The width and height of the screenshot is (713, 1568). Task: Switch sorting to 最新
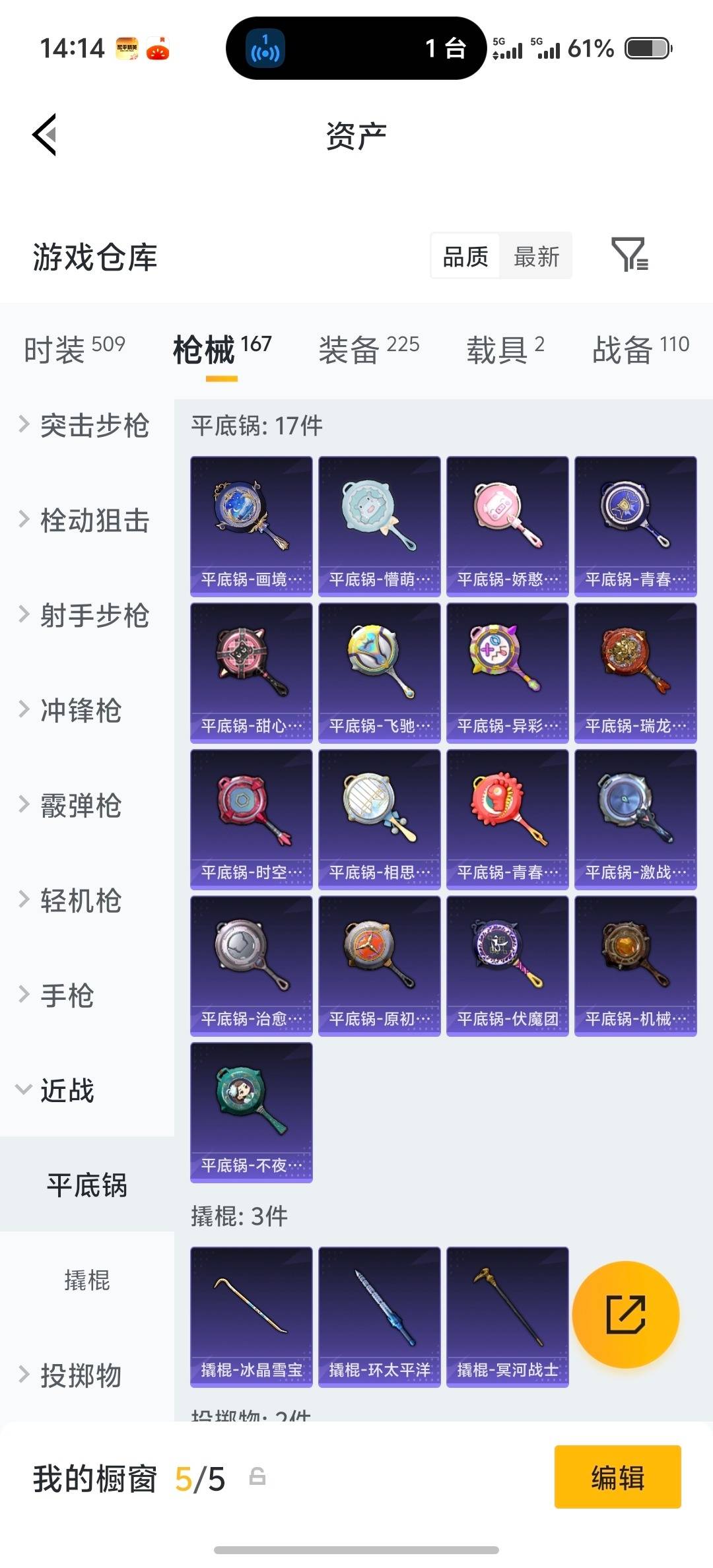coord(536,256)
